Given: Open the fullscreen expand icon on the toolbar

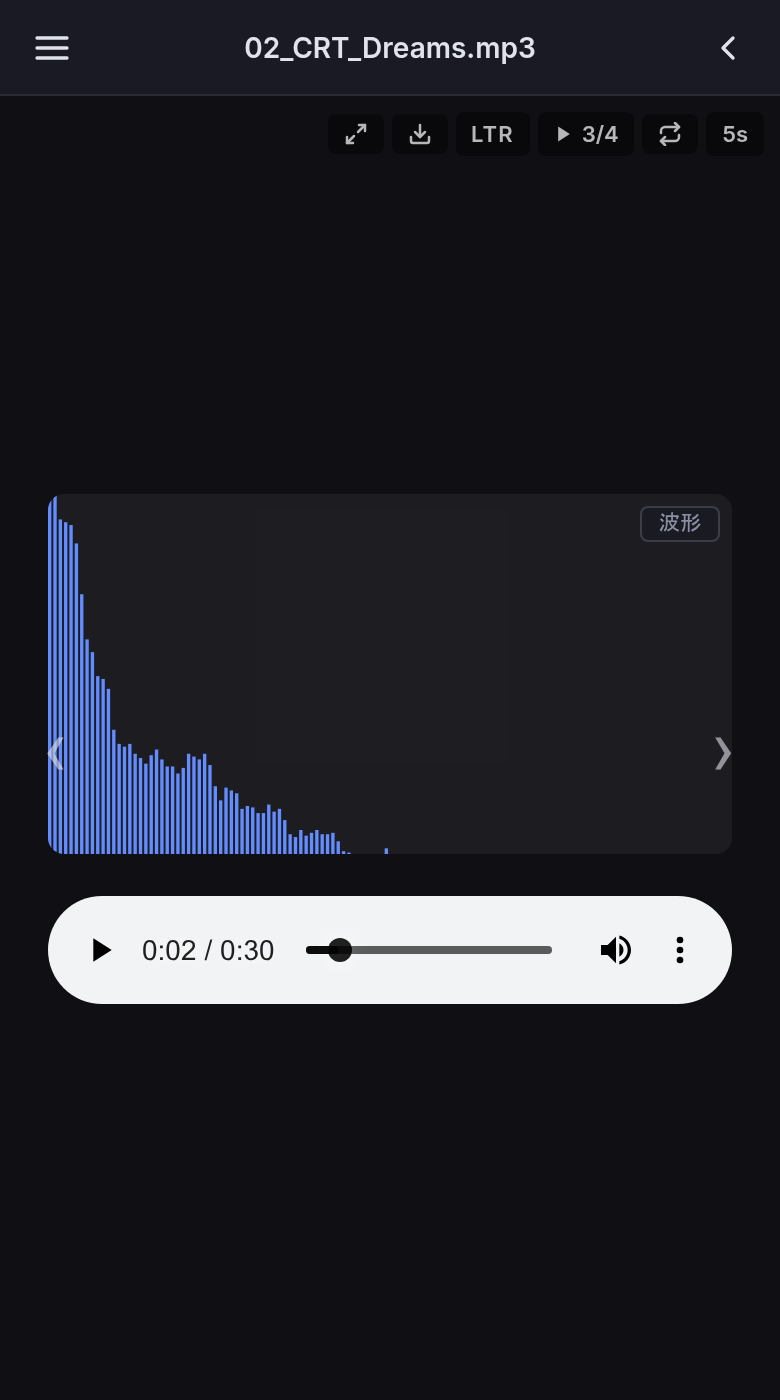Looking at the screenshot, I should [x=356, y=134].
